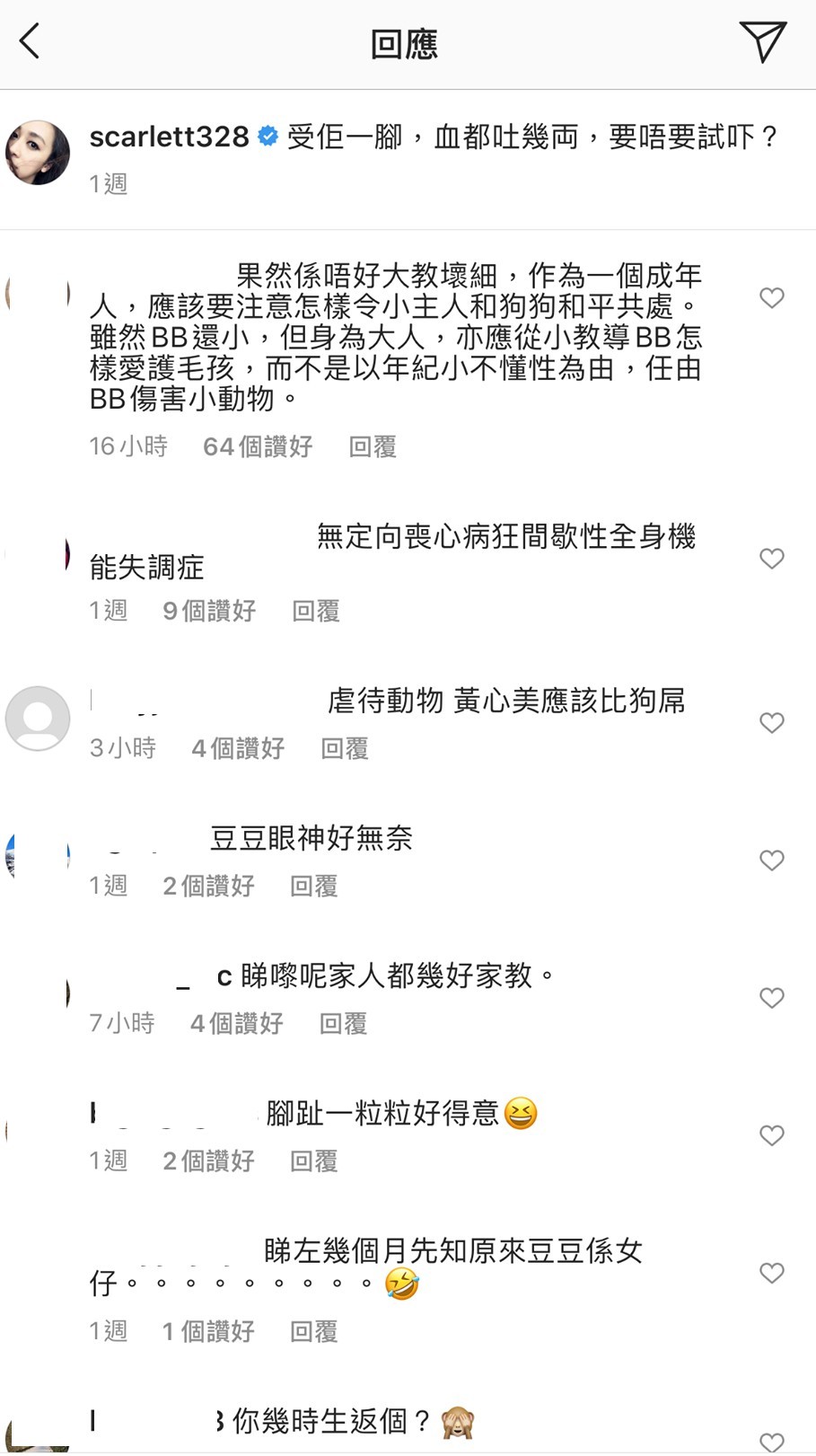Reply to the comment 腳趾一粒粒好得意
The width and height of the screenshot is (816, 1456).
pos(314,1160)
